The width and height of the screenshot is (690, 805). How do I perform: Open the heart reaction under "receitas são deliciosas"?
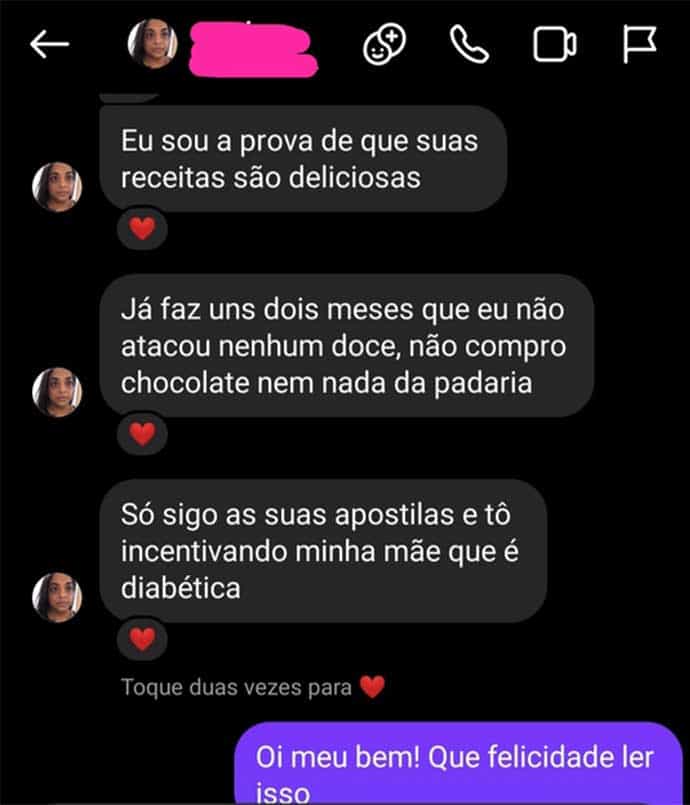[x=143, y=229]
